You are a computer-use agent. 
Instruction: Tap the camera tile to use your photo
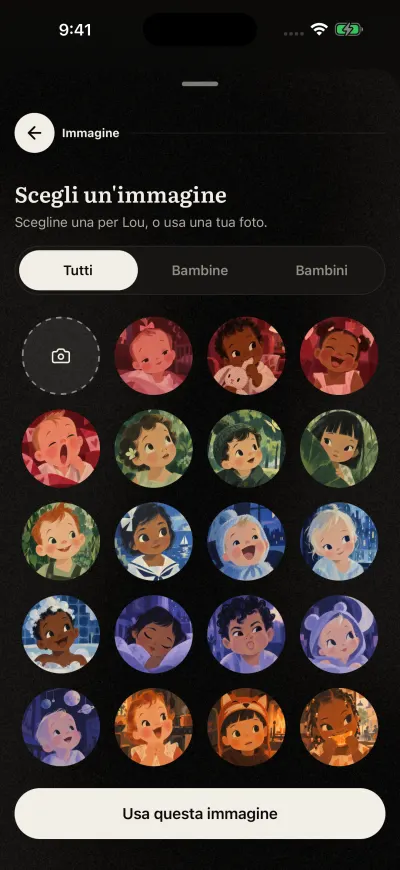tap(61, 356)
